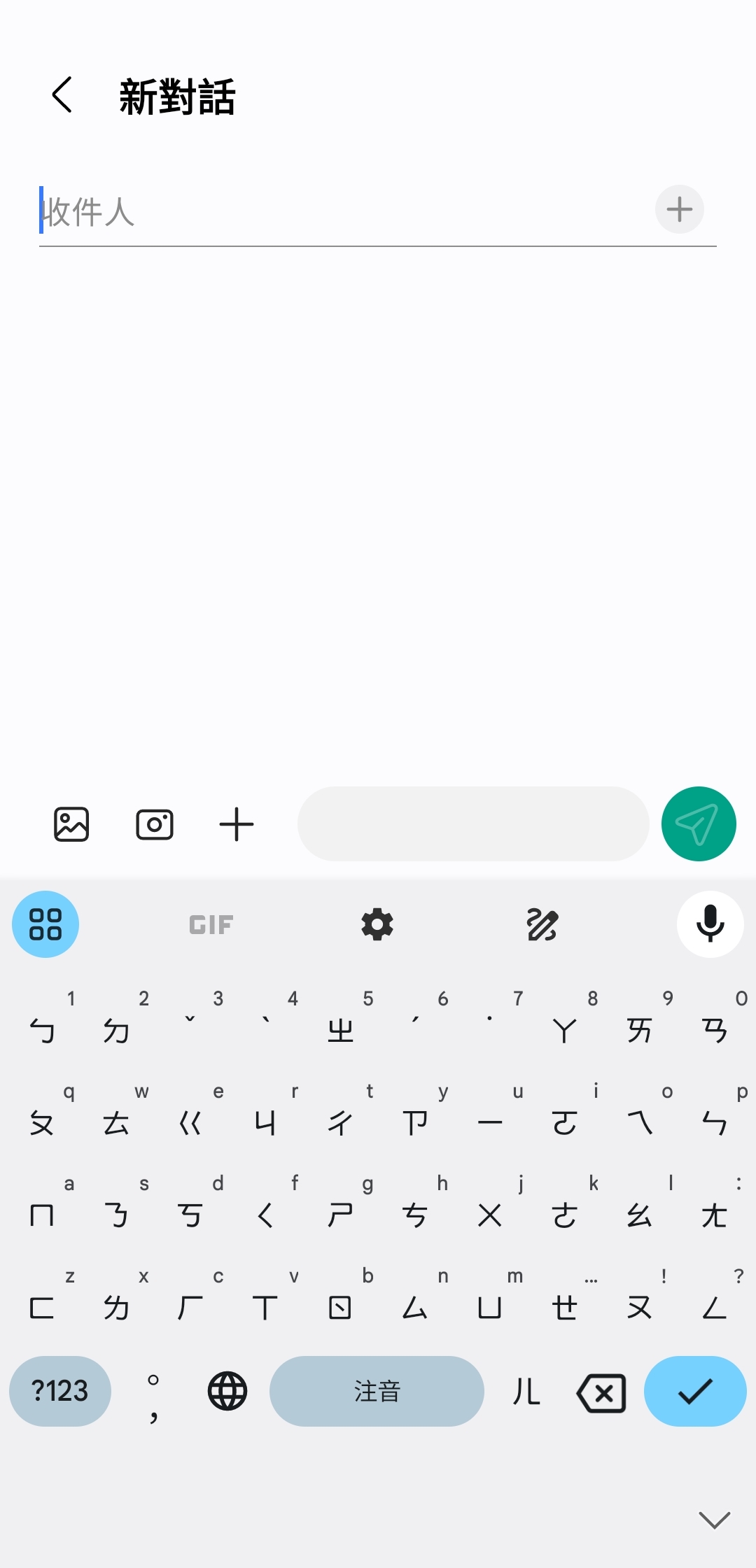Confirm with the checkmark key
This screenshot has width=756, height=1568.
[x=695, y=1391]
